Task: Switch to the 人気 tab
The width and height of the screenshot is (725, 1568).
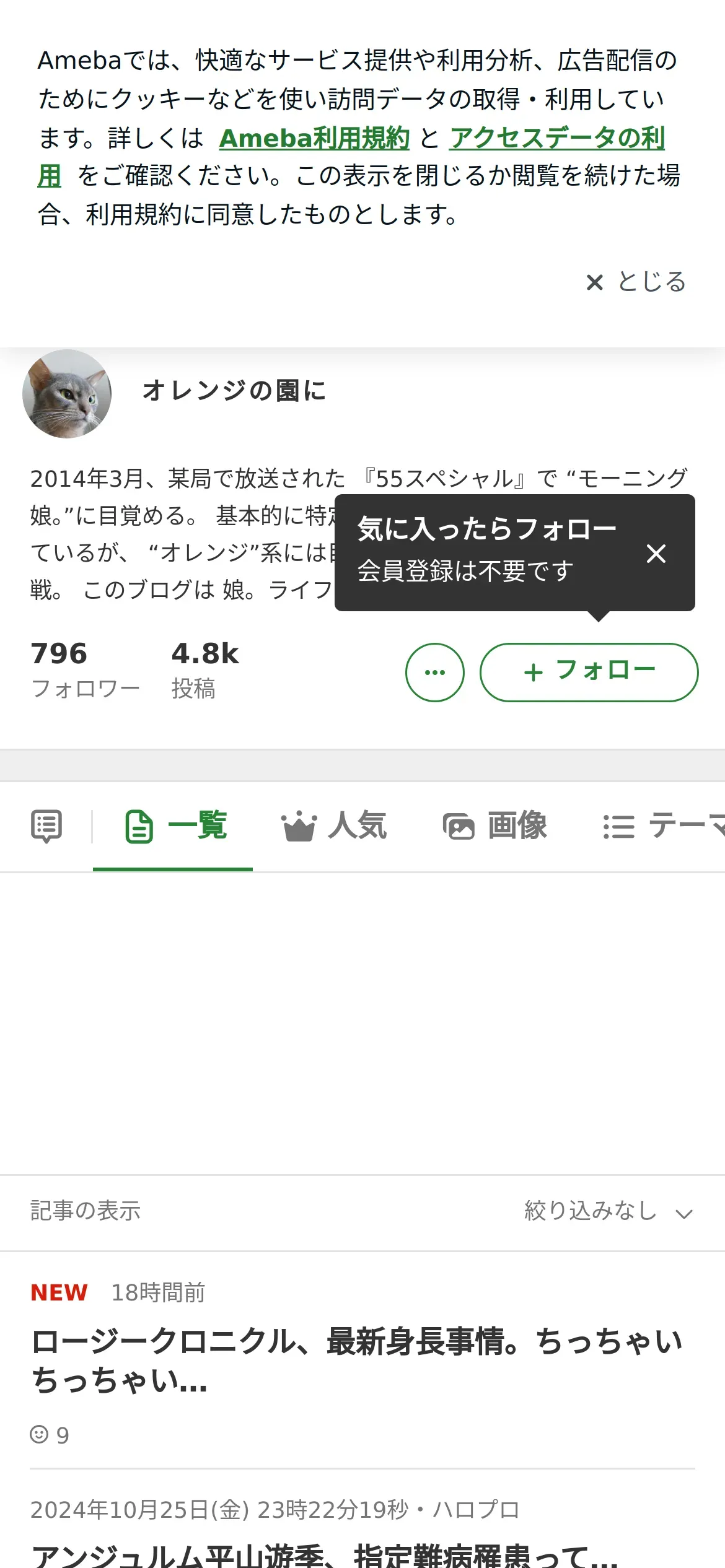Action: [335, 826]
